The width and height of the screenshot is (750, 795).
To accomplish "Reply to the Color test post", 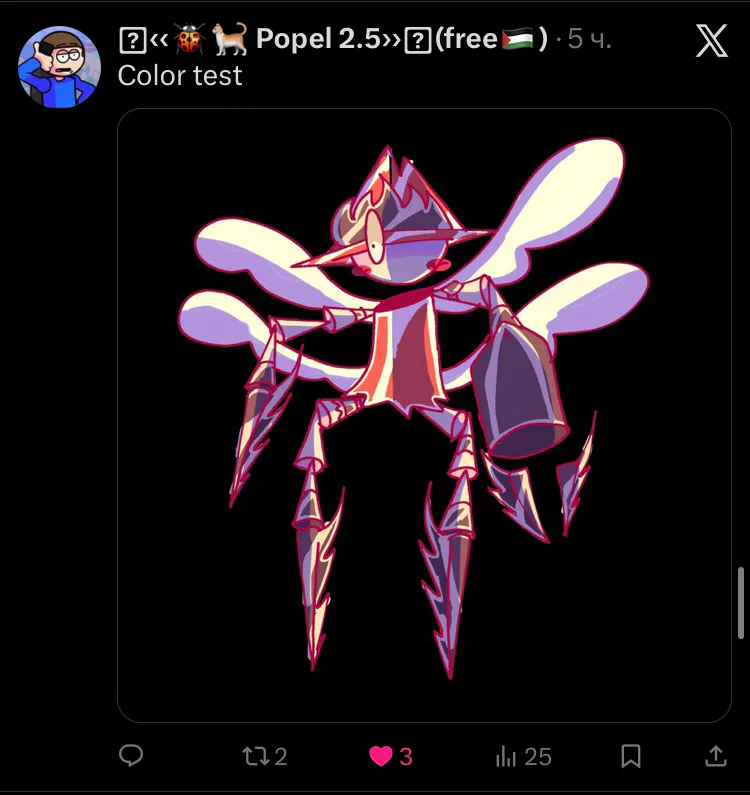I will [x=131, y=756].
